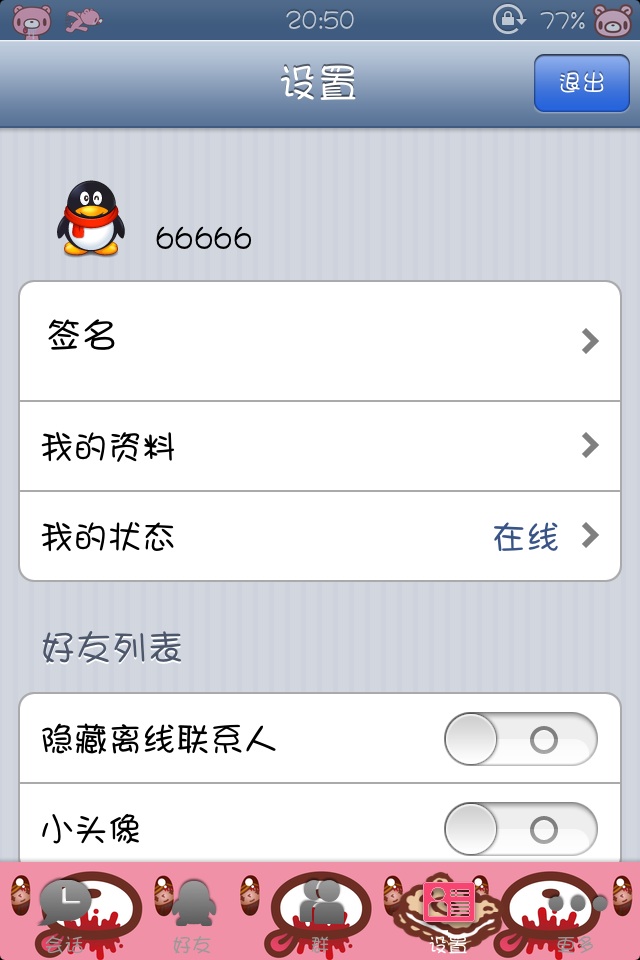Enable the 小头像 small avatar switch
Viewport: 640px width, 960px height.
(520, 829)
